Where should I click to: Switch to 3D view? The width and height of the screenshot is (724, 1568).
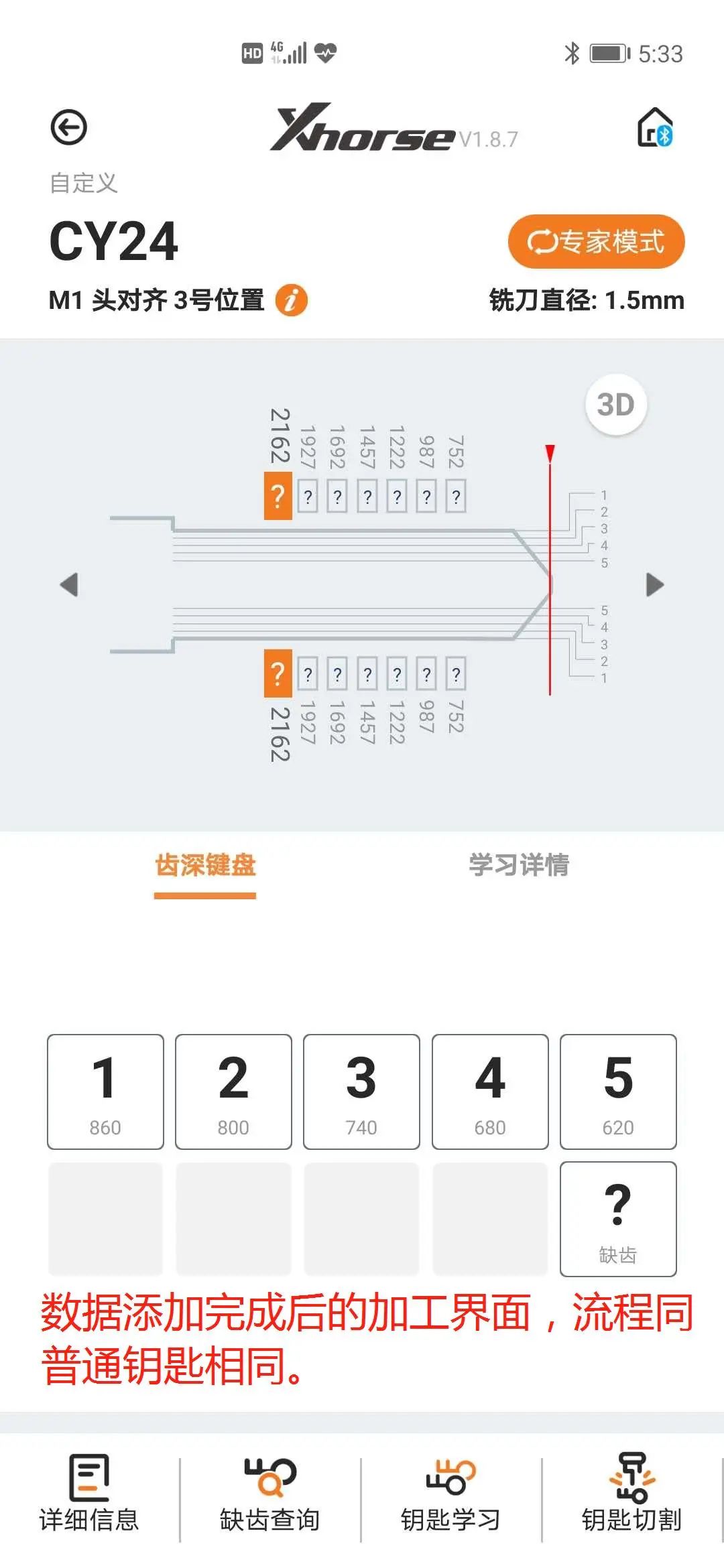point(615,405)
